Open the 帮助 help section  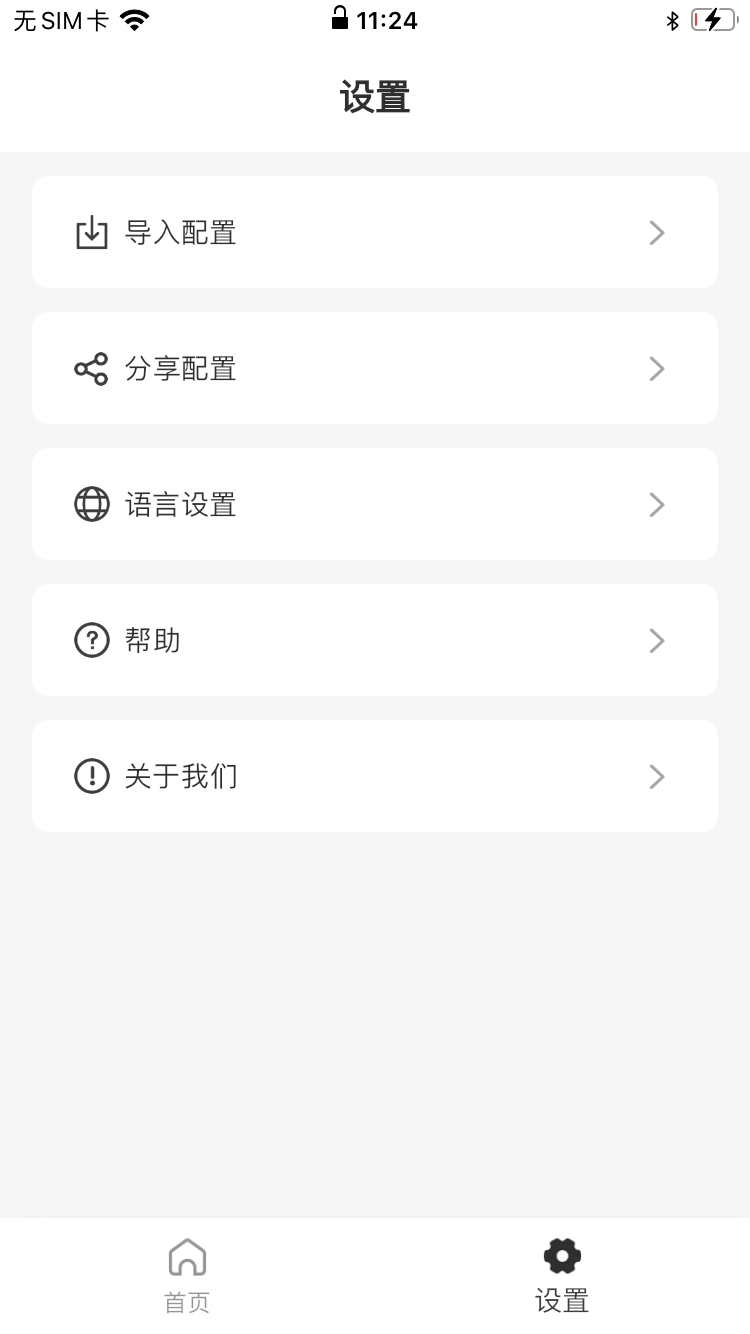click(375, 640)
